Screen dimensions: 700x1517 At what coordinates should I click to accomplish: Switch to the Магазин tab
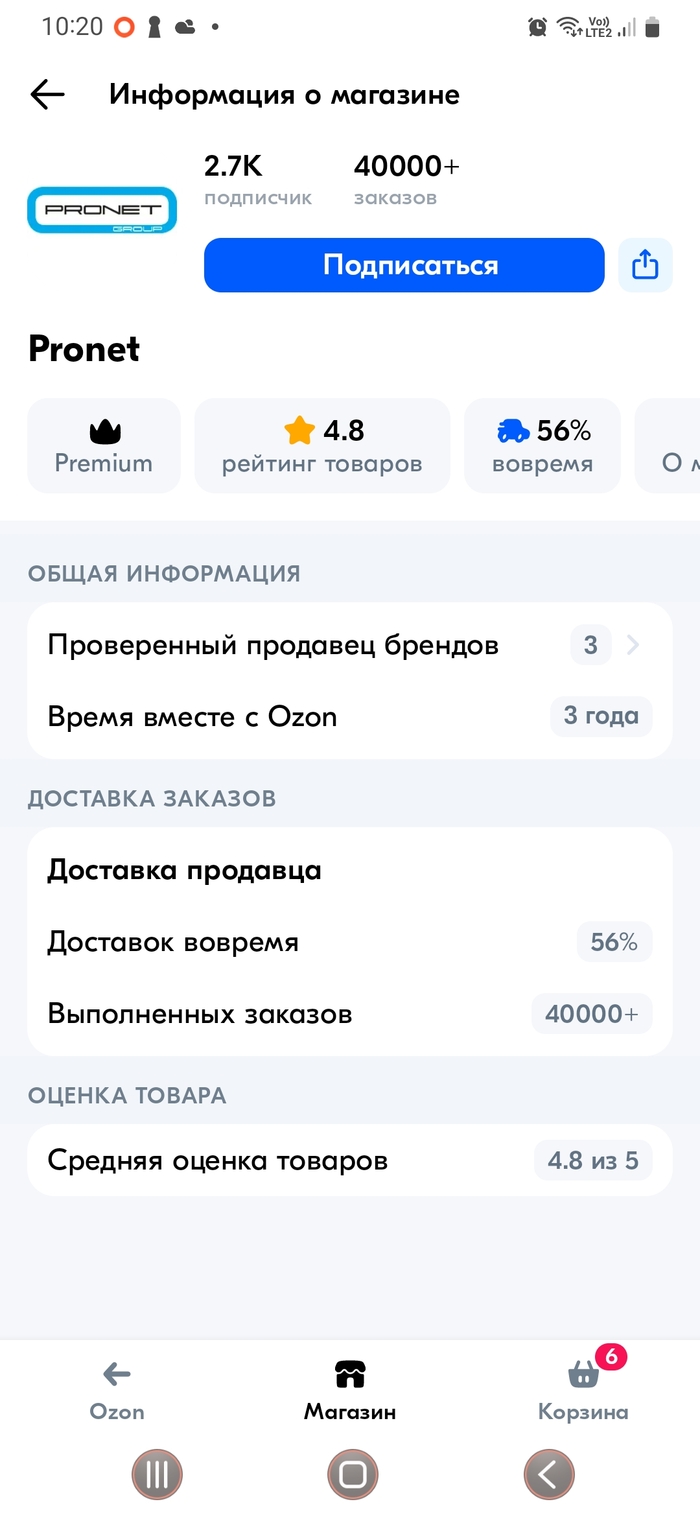pyautogui.click(x=350, y=1390)
